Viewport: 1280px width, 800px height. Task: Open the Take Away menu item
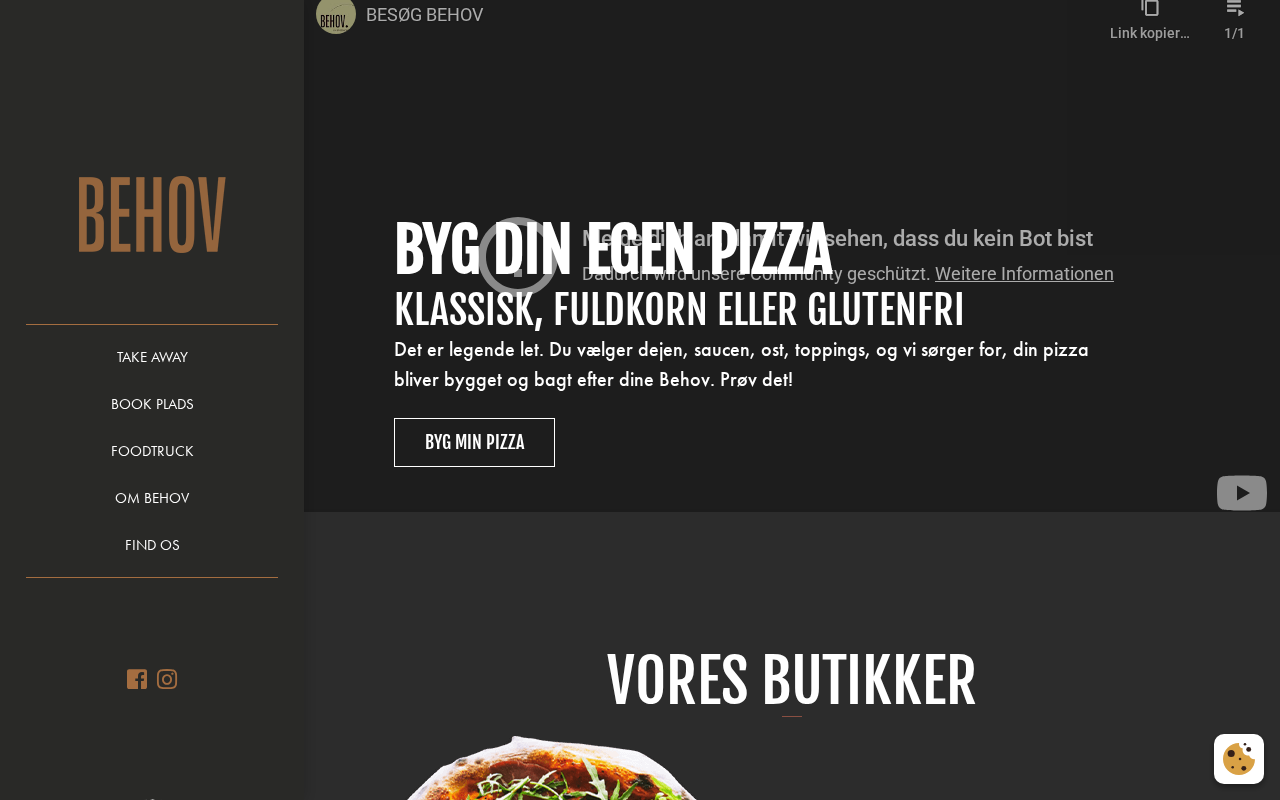[152, 357]
